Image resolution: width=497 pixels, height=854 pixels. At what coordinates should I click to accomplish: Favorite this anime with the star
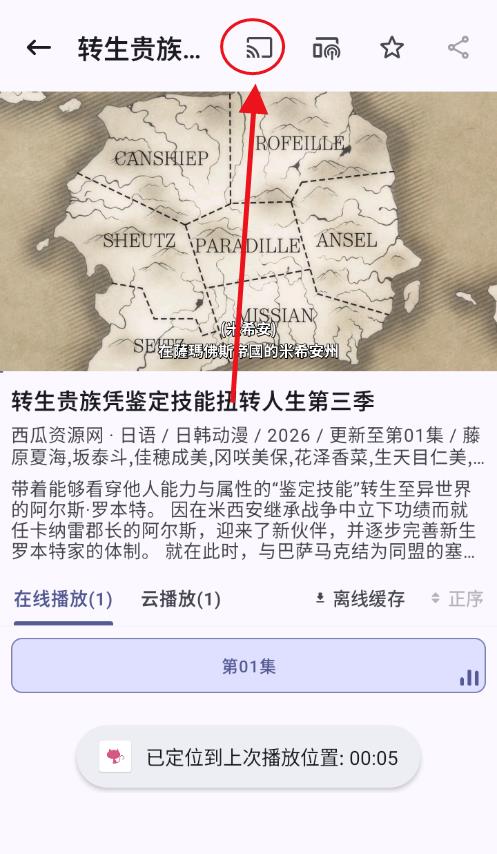click(x=392, y=48)
